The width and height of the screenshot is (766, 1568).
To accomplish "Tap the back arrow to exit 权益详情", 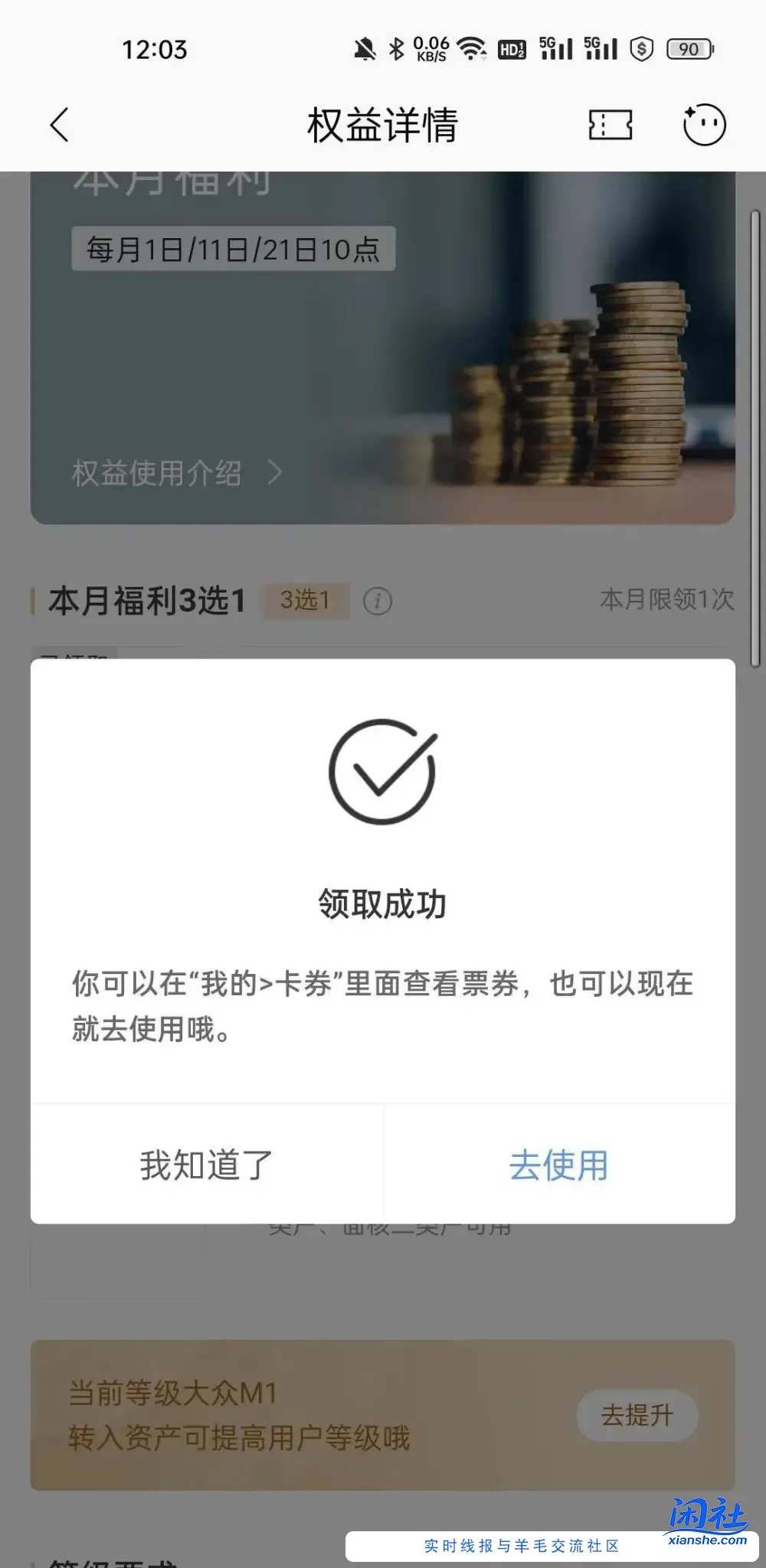I will coord(60,123).
